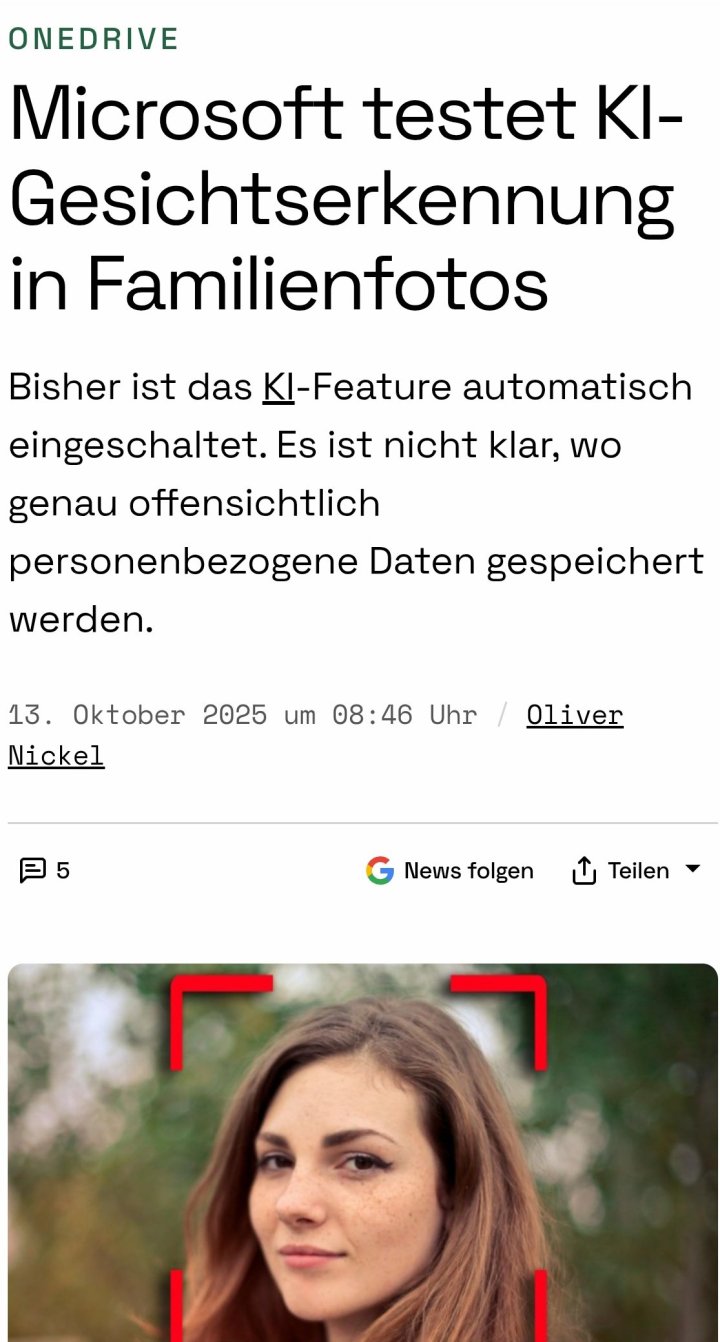
Task: Click the Teilen share button
Action: coord(637,870)
